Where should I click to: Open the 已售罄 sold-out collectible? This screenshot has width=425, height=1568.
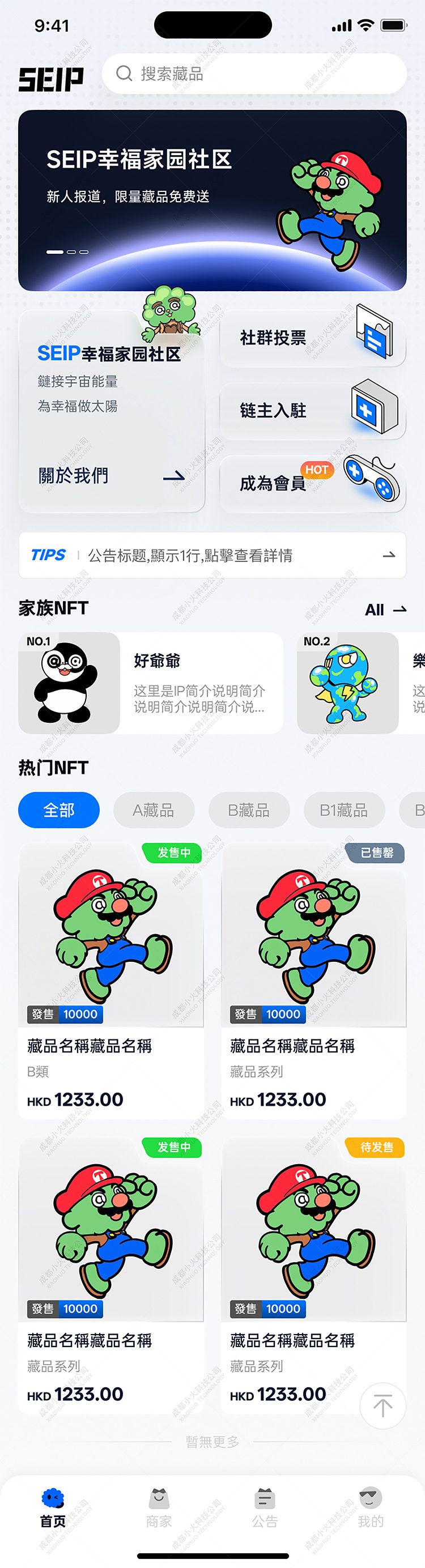[313, 980]
